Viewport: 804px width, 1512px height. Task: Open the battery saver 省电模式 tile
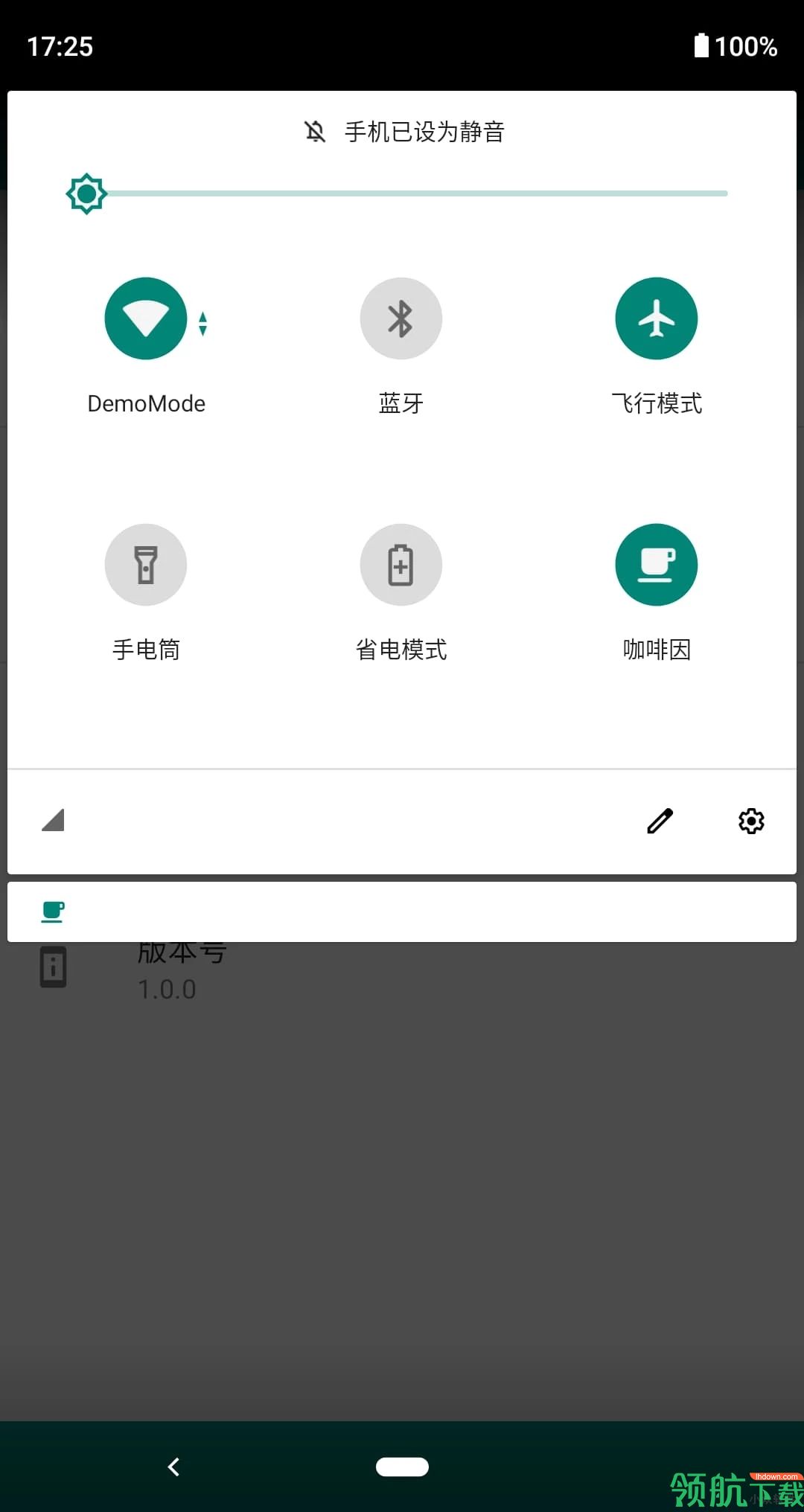pos(401,565)
